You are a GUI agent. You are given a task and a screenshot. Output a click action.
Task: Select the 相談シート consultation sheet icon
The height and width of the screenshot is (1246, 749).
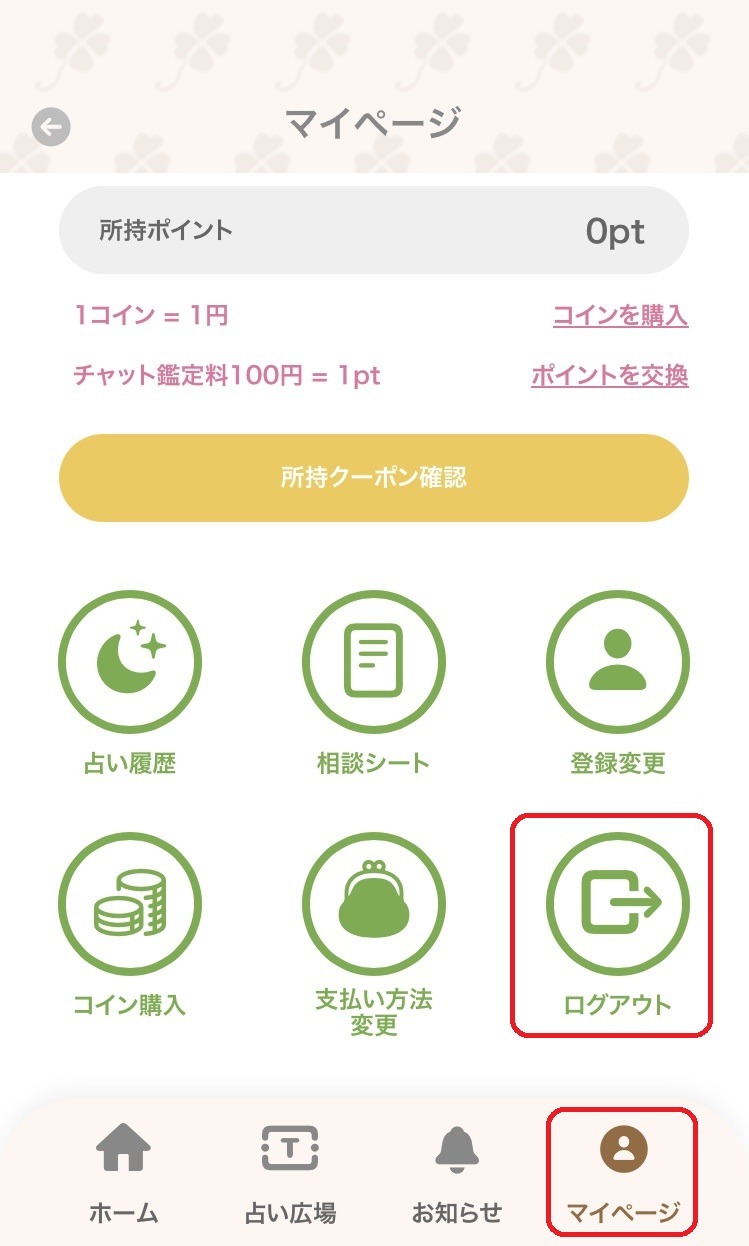[374, 661]
